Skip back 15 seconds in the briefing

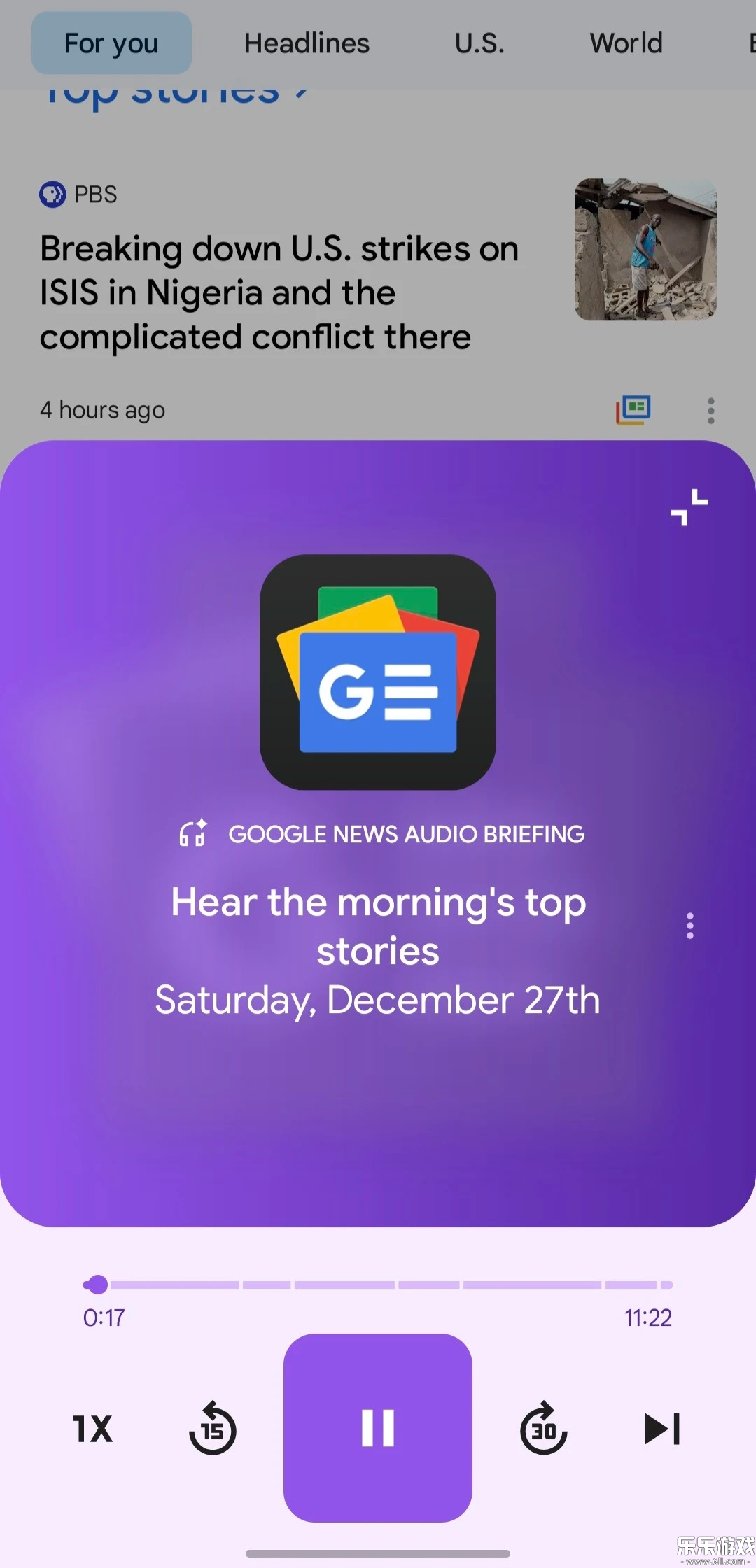(213, 1429)
